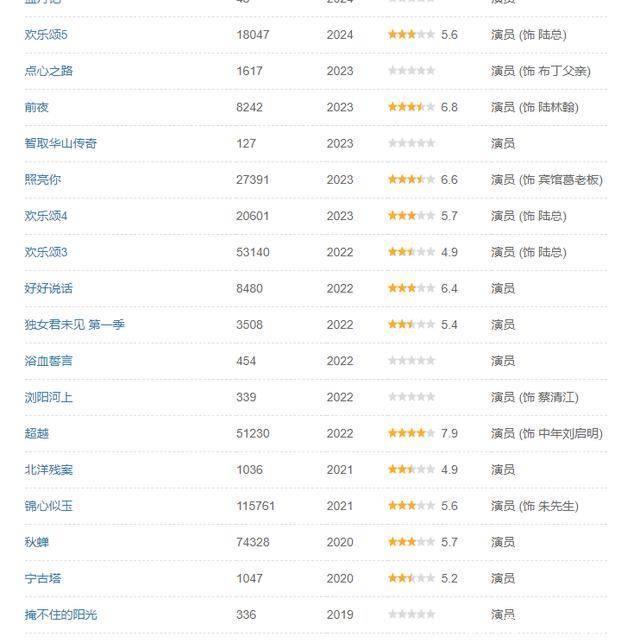Select the 欢乐颂3 entry link
The width and height of the screenshot is (640, 640).
coord(46,252)
